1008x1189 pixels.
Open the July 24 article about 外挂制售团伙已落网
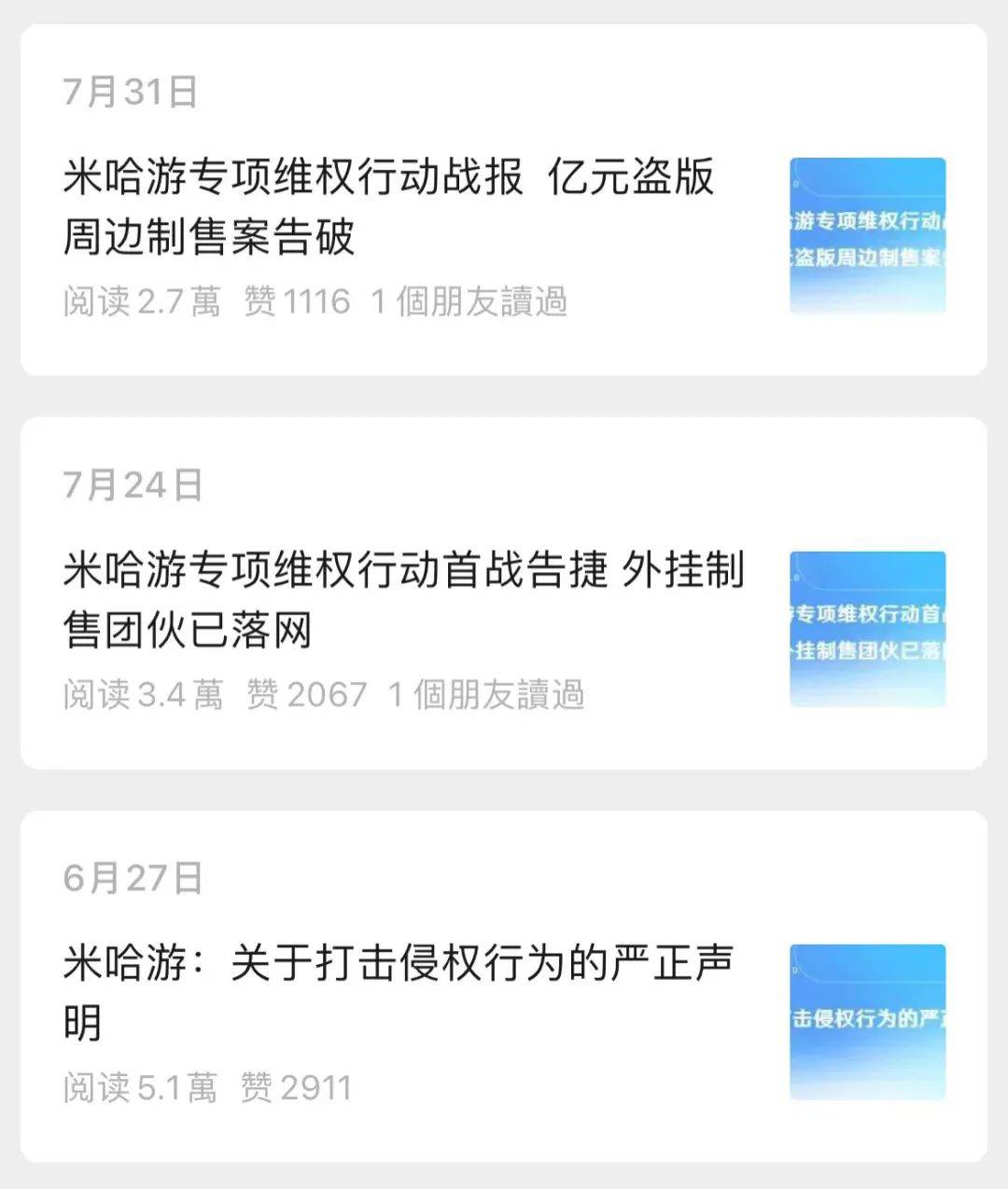click(403, 598)
